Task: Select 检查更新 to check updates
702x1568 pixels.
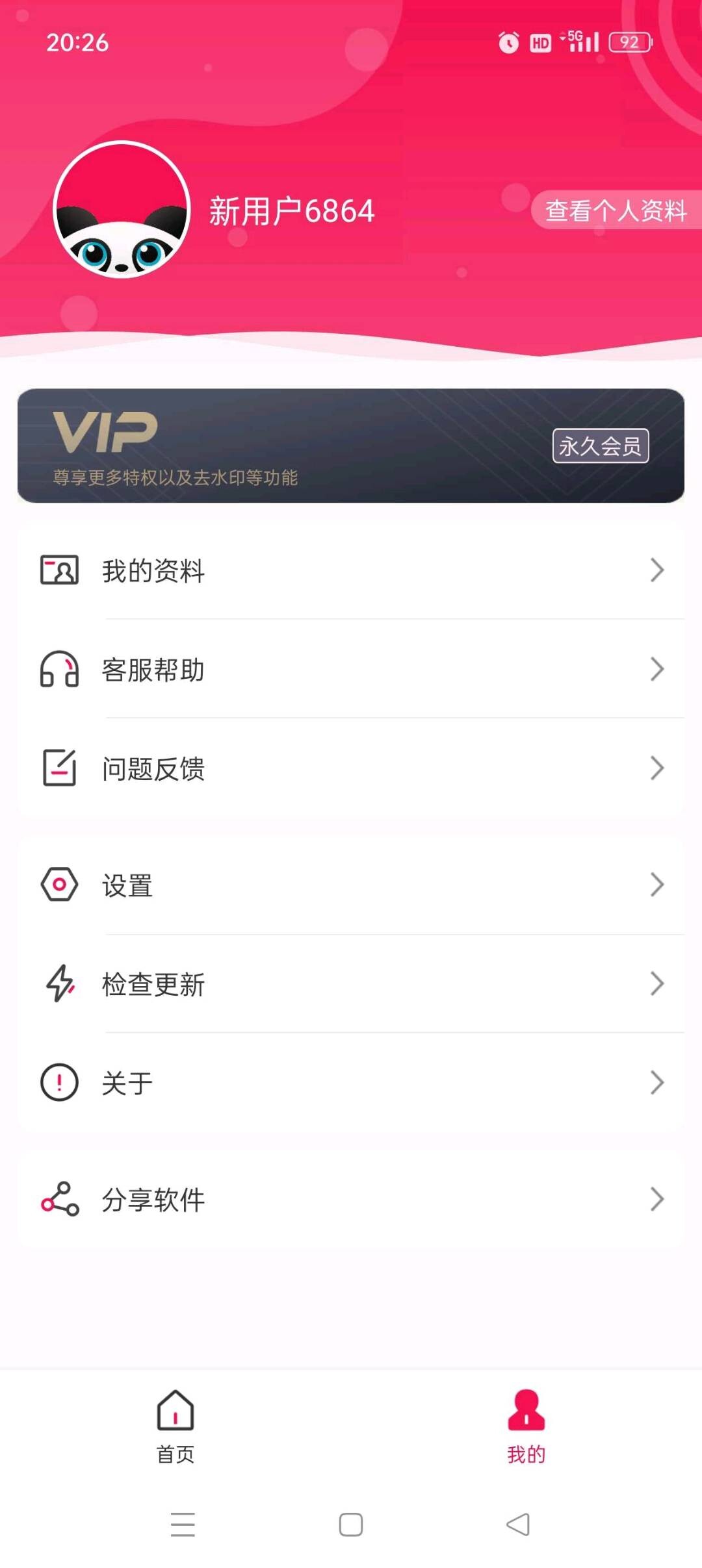Action: [351, 983]
